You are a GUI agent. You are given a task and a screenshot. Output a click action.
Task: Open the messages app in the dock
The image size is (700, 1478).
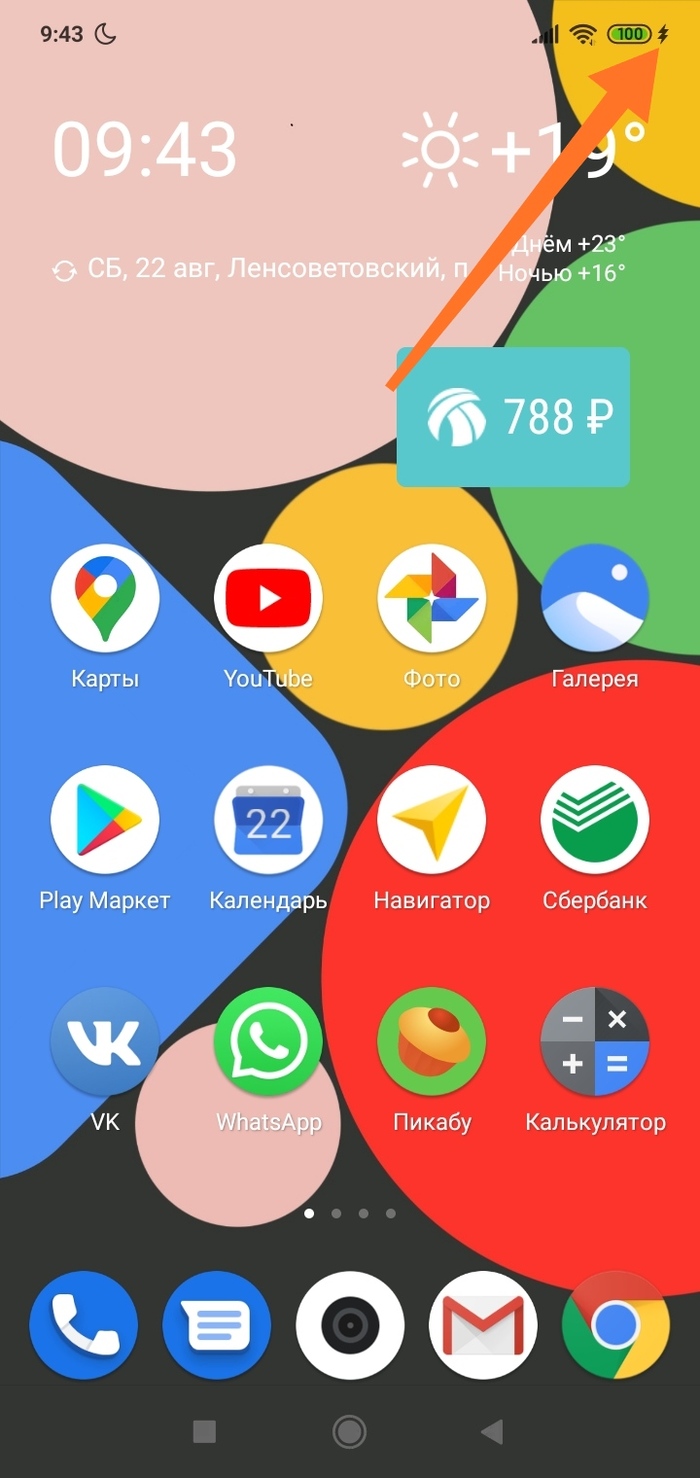(x=217, y=1325)
